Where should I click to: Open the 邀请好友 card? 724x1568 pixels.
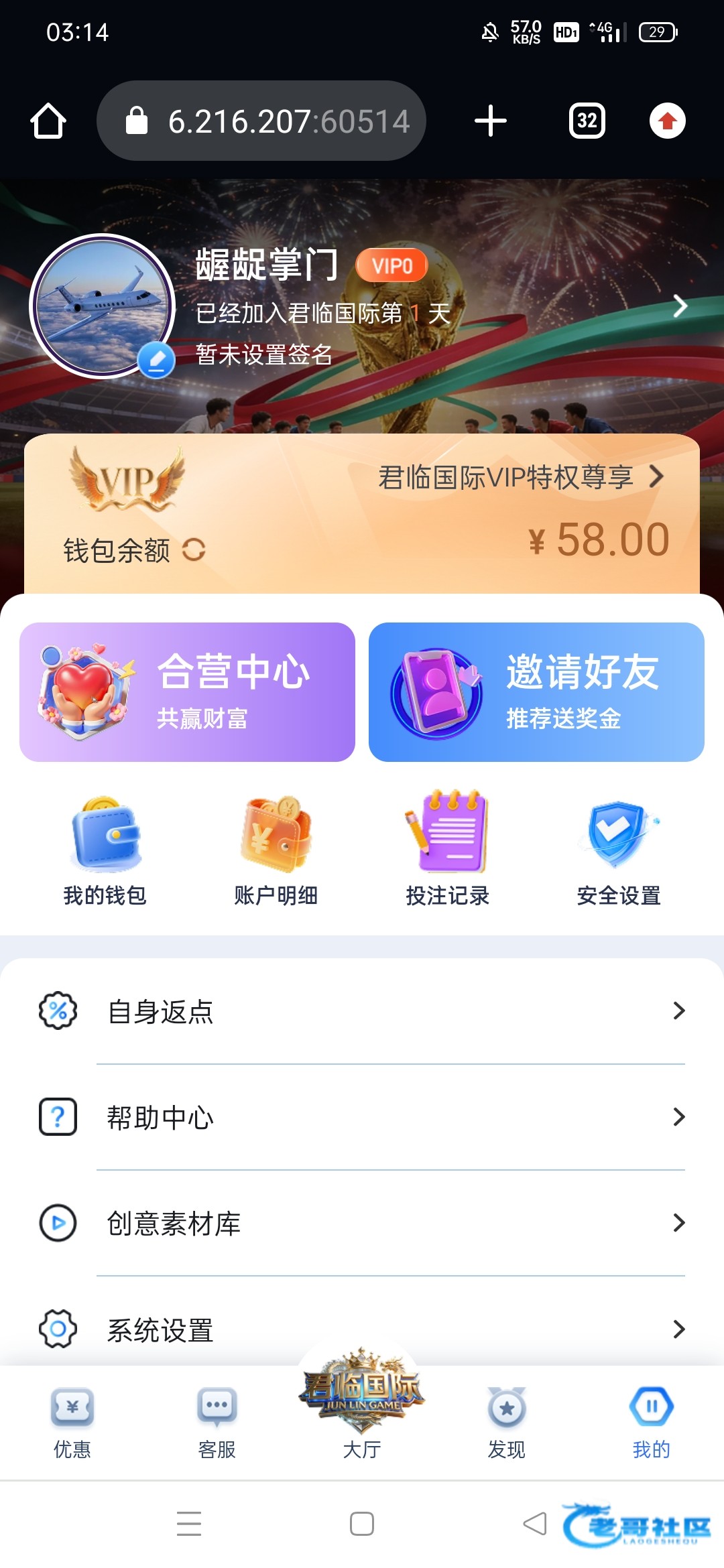tap(536, 692)
